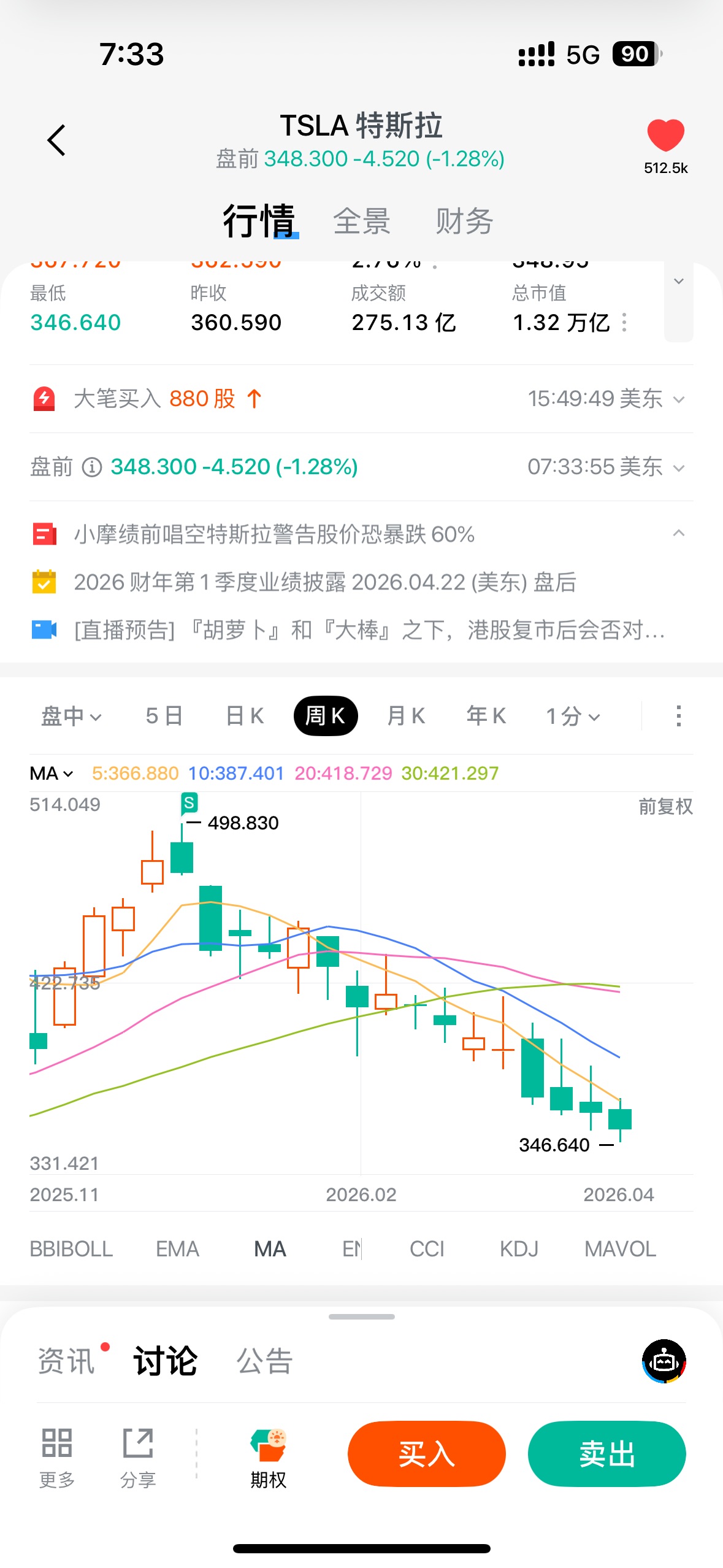
Task: Go back using the top-left arrow
Action: point(56,140)
